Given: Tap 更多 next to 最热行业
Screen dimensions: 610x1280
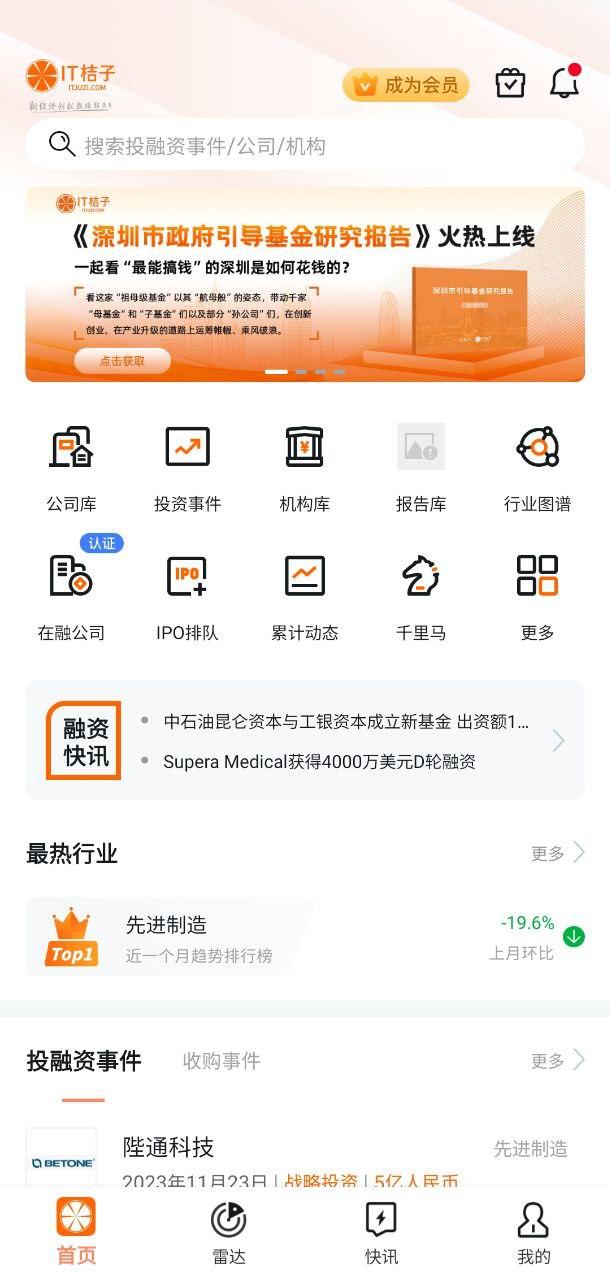Looking at the screenshot, I should pos(557,853).
